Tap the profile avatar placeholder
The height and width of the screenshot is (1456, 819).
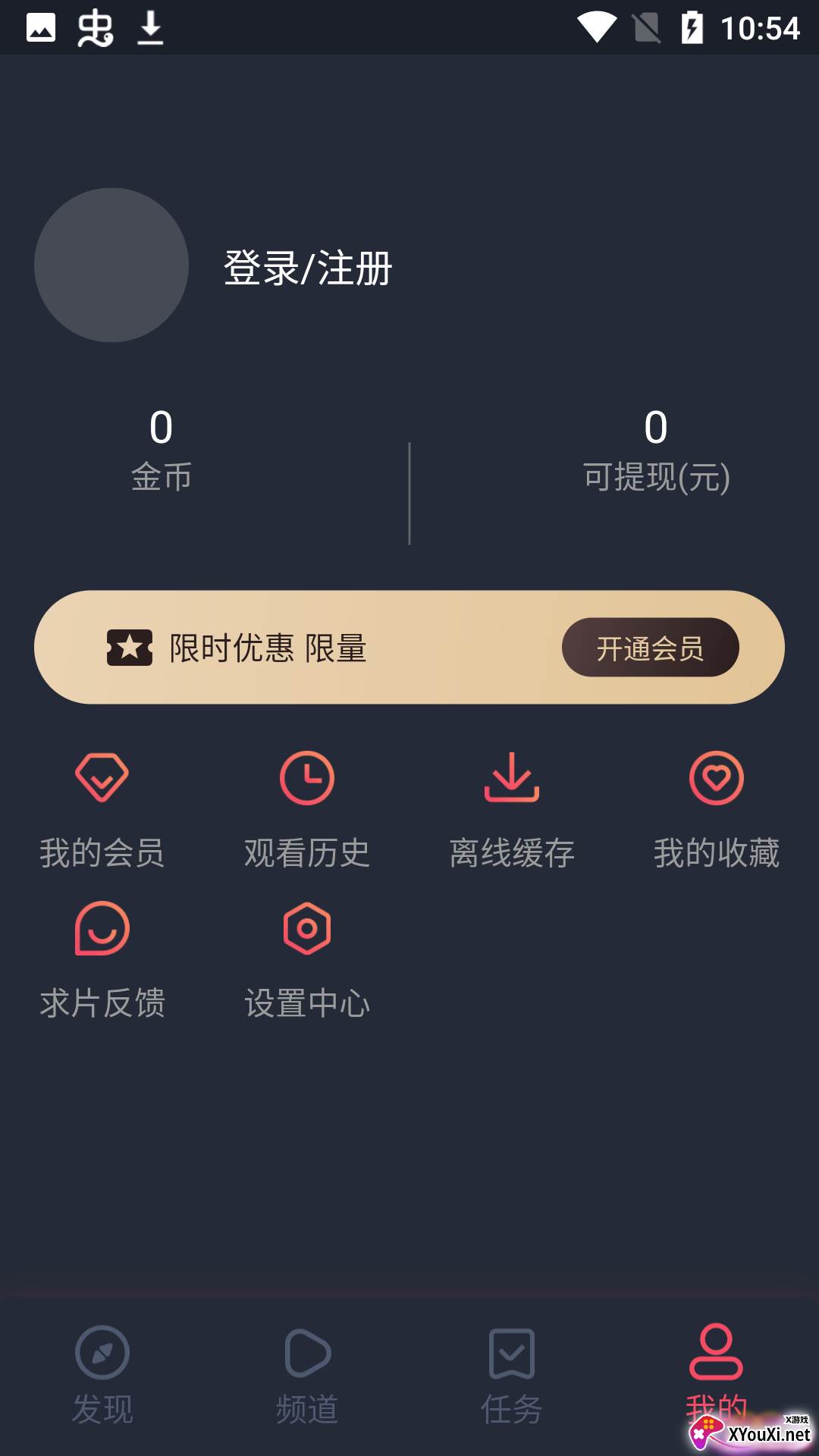pyautogui.click(x=111, y=265)
